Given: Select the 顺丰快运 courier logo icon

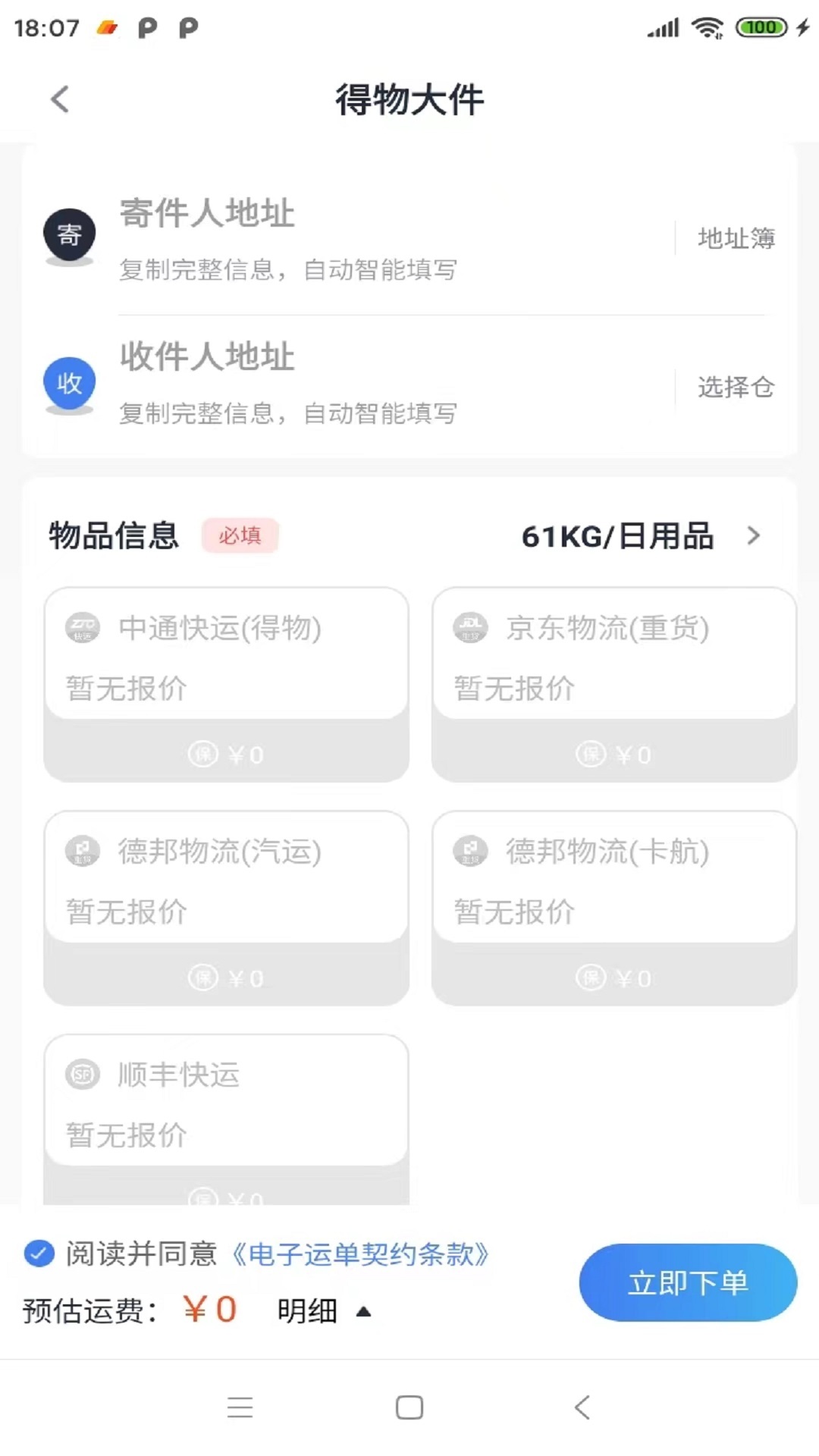Looking at the screenshot, I should pyautogui.click(x=81, y=1074).
